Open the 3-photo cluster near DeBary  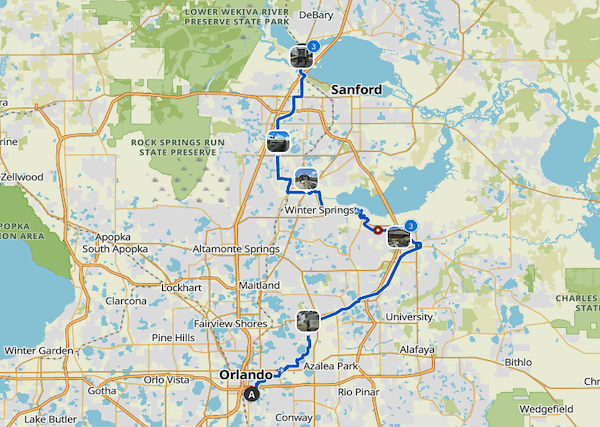[x=301, y=56]
